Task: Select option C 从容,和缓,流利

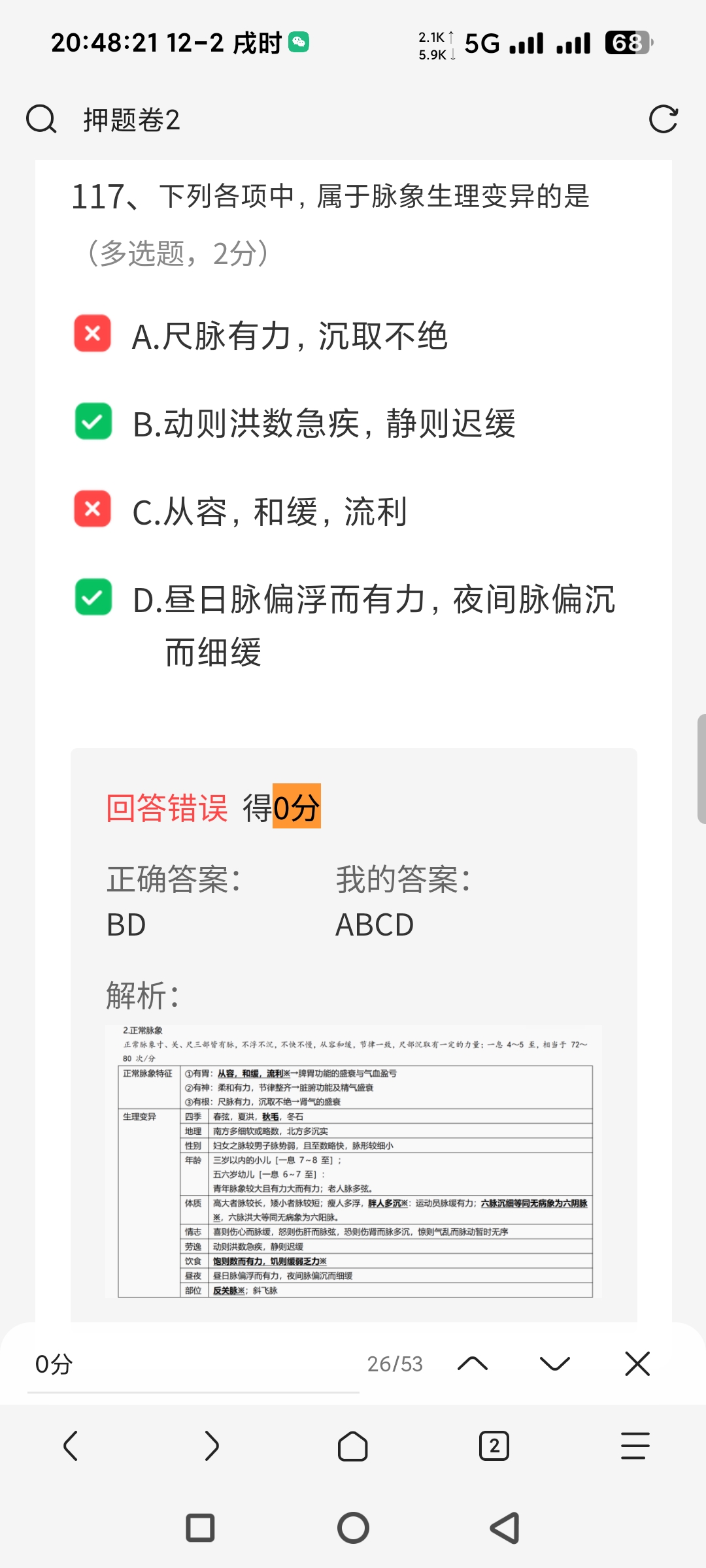Action: click(x=269, y=512)
